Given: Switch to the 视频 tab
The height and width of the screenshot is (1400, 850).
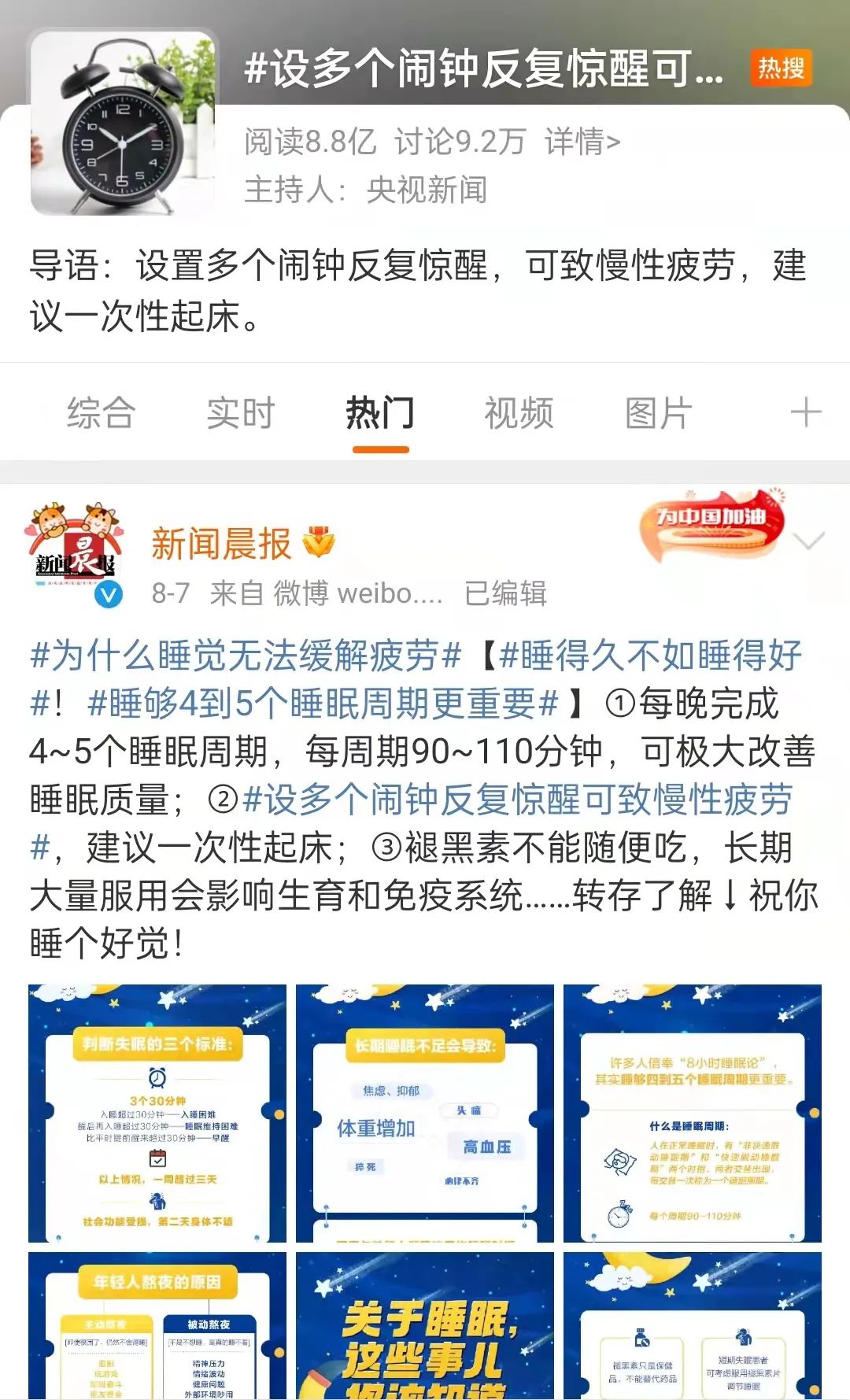Looking at the screenshot, I should [519, 413].
